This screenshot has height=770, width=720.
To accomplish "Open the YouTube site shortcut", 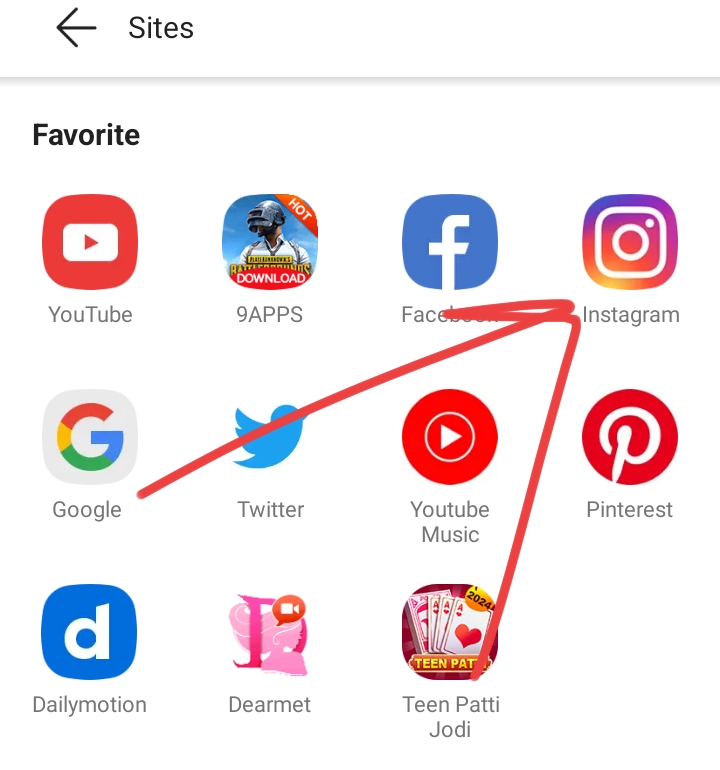I will pyautogui.click(x=90, y=242).
